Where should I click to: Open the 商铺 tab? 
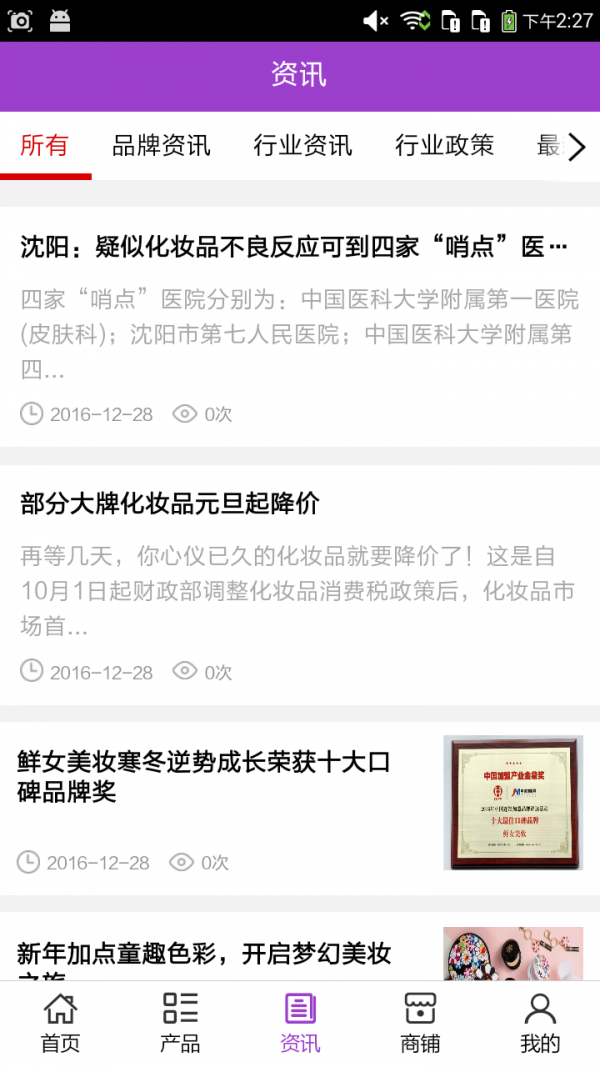click(x=420, y=1024)
